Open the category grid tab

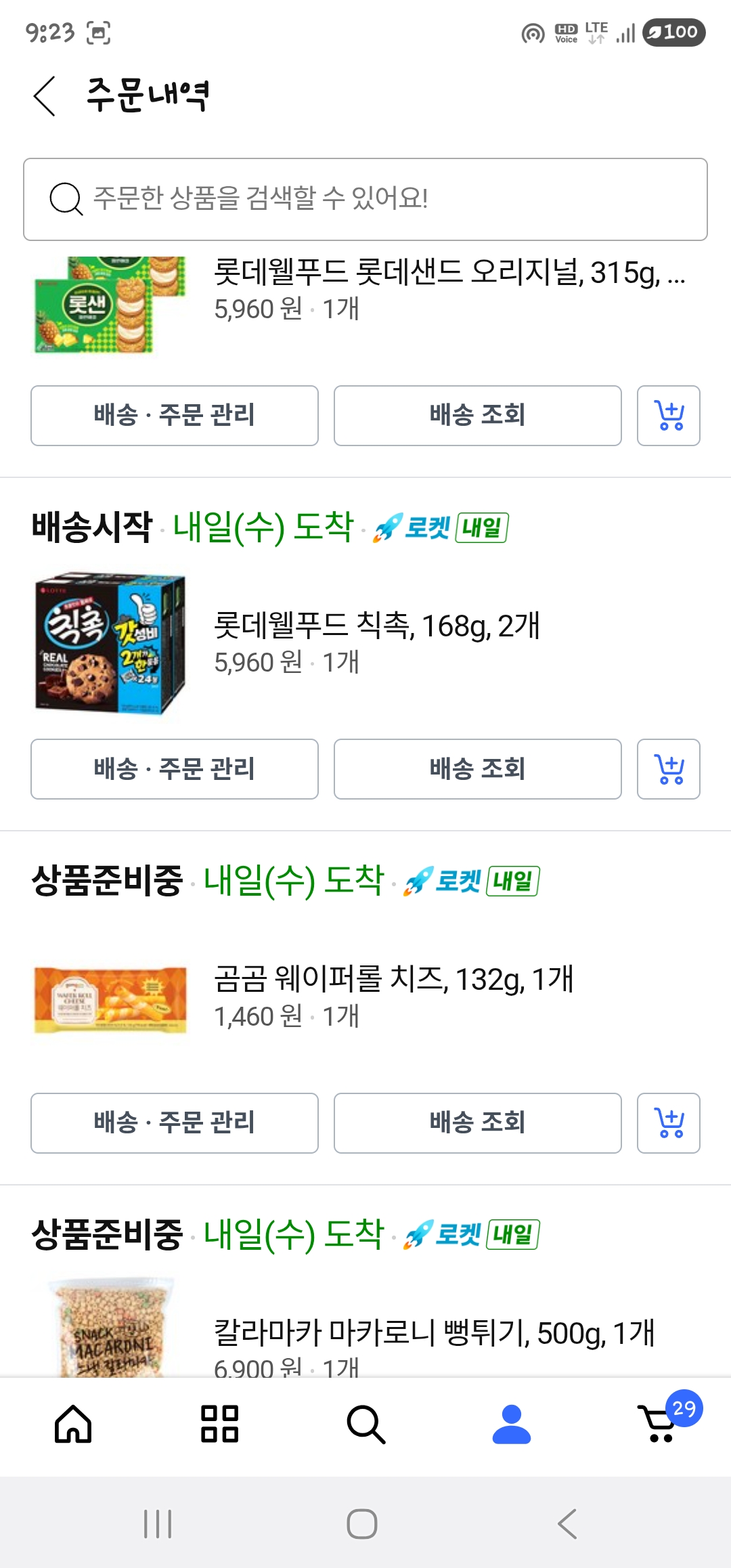click(x=219, y=1424)
